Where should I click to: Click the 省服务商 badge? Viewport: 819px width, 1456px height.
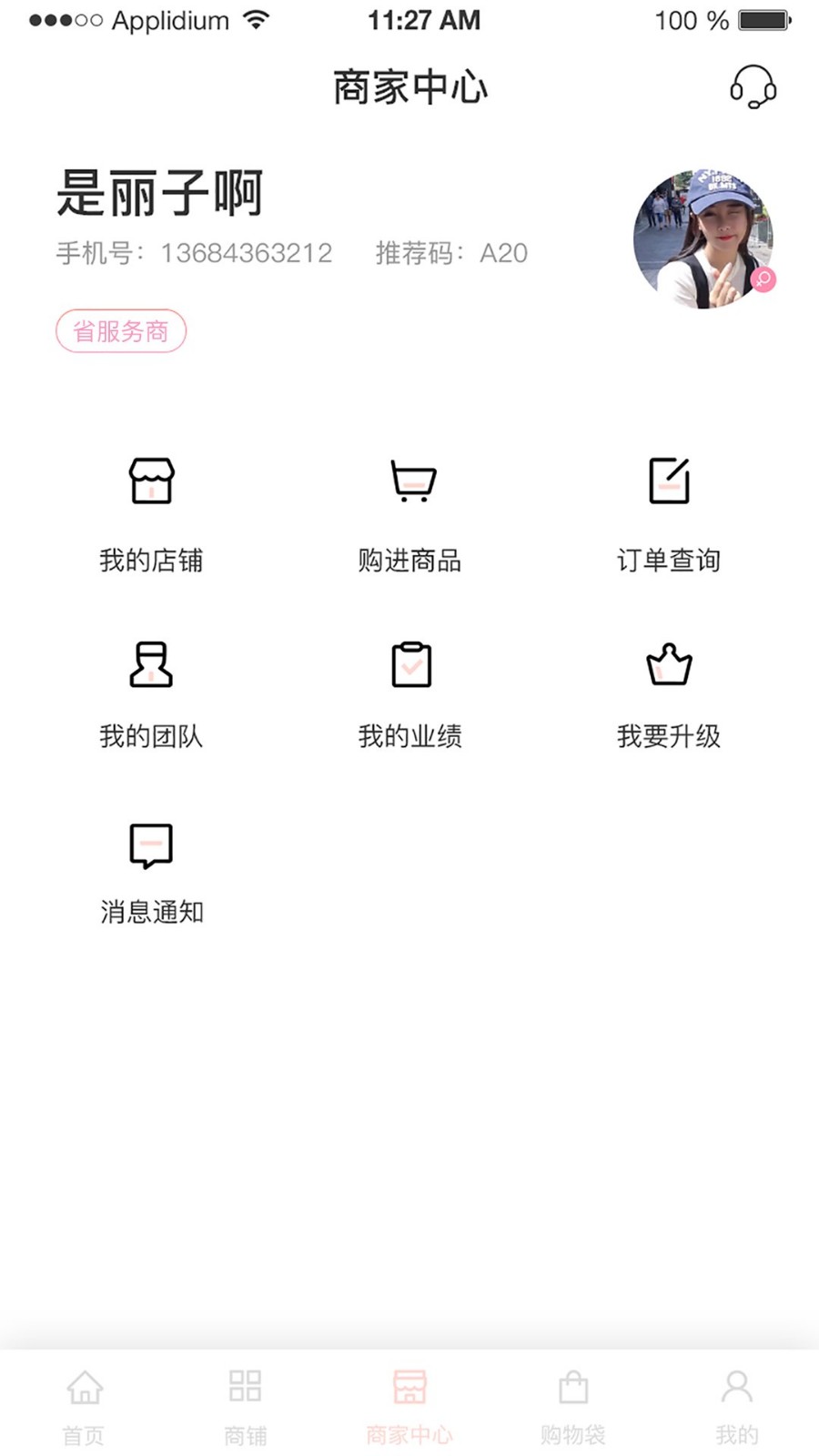coord(121,331)
